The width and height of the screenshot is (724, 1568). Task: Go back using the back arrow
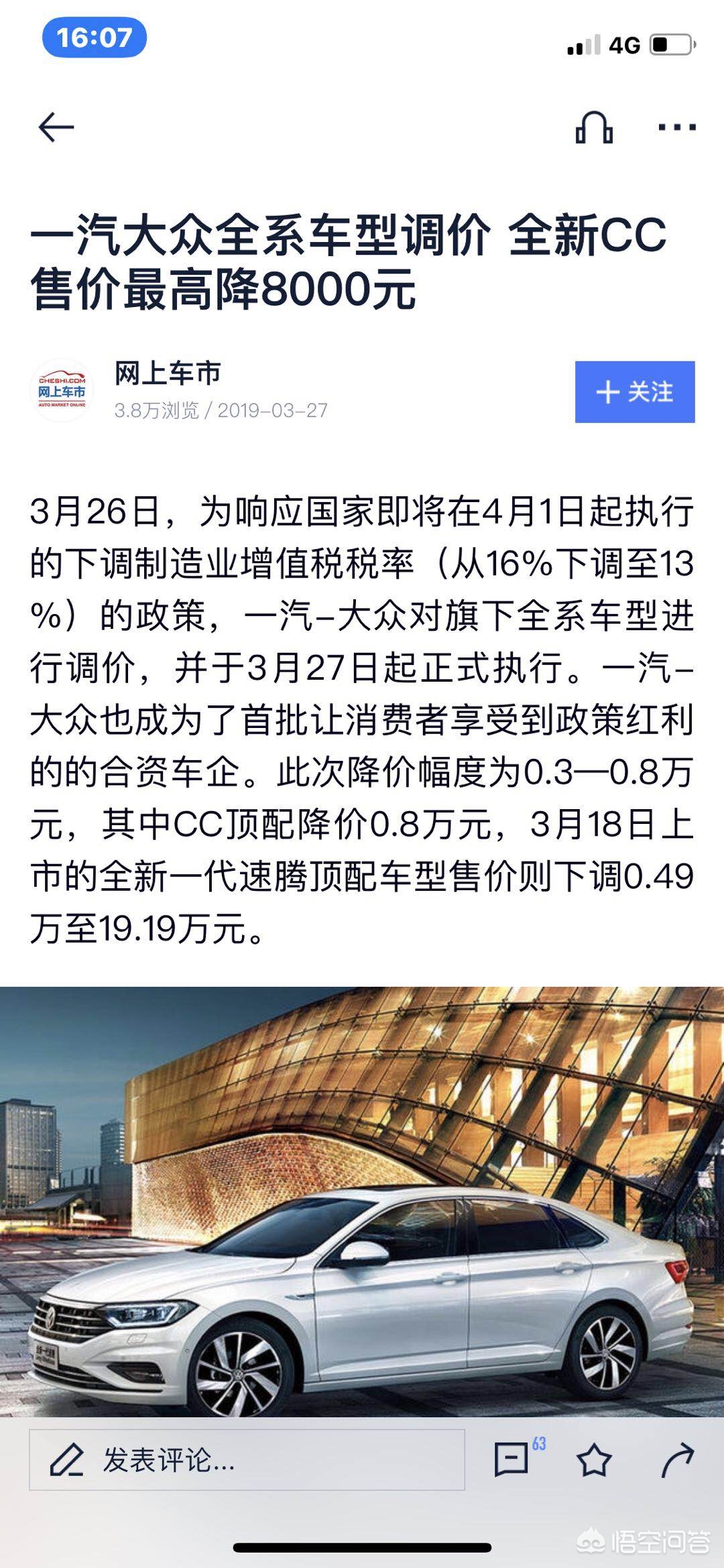(56, 127)
